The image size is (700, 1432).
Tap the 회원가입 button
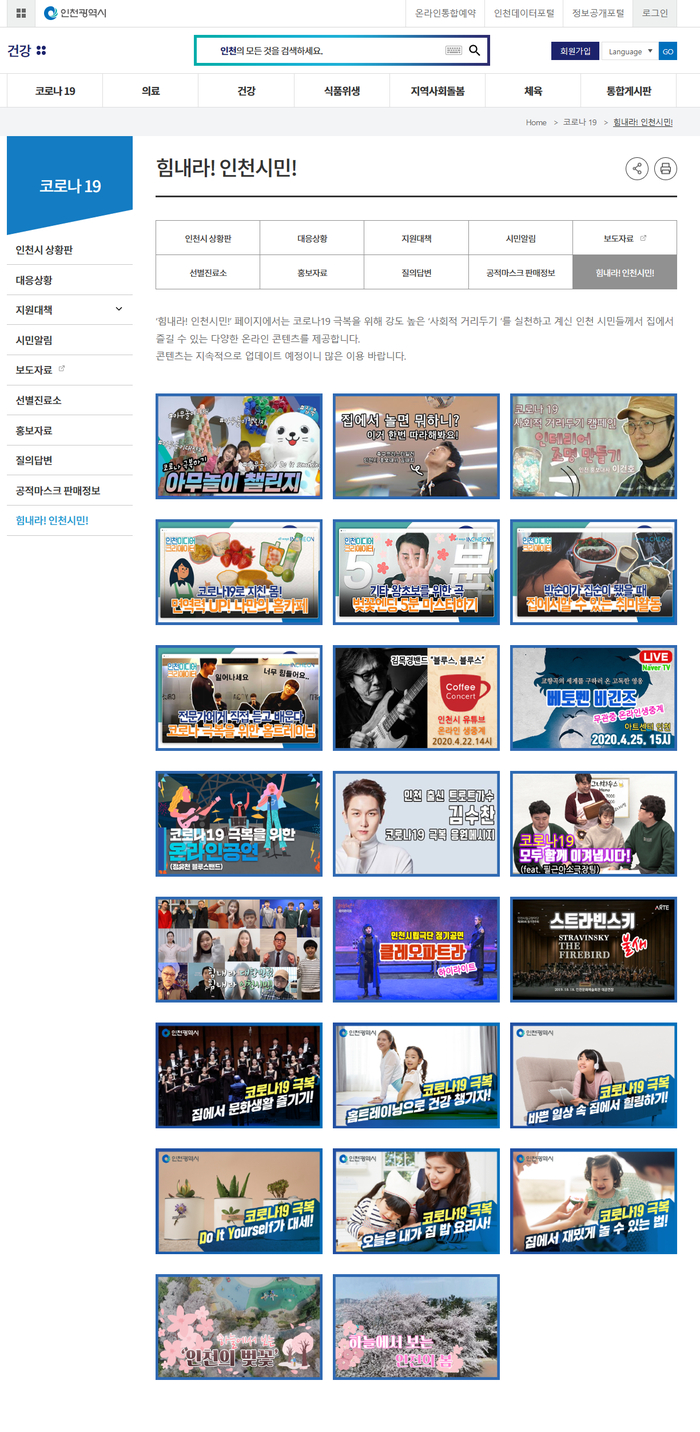tap(574, 51)
